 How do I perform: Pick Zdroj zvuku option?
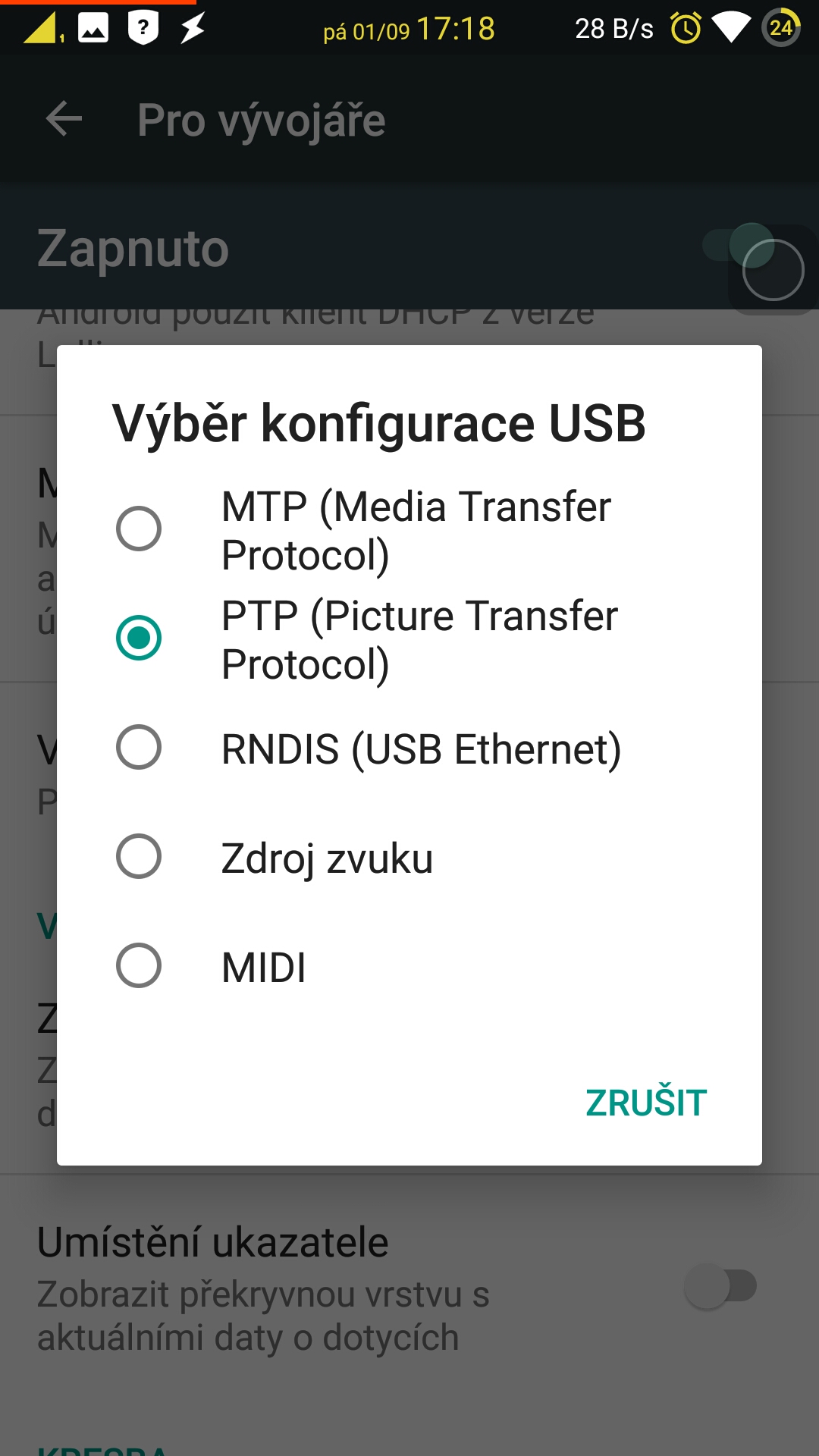(x=409, y=857)
